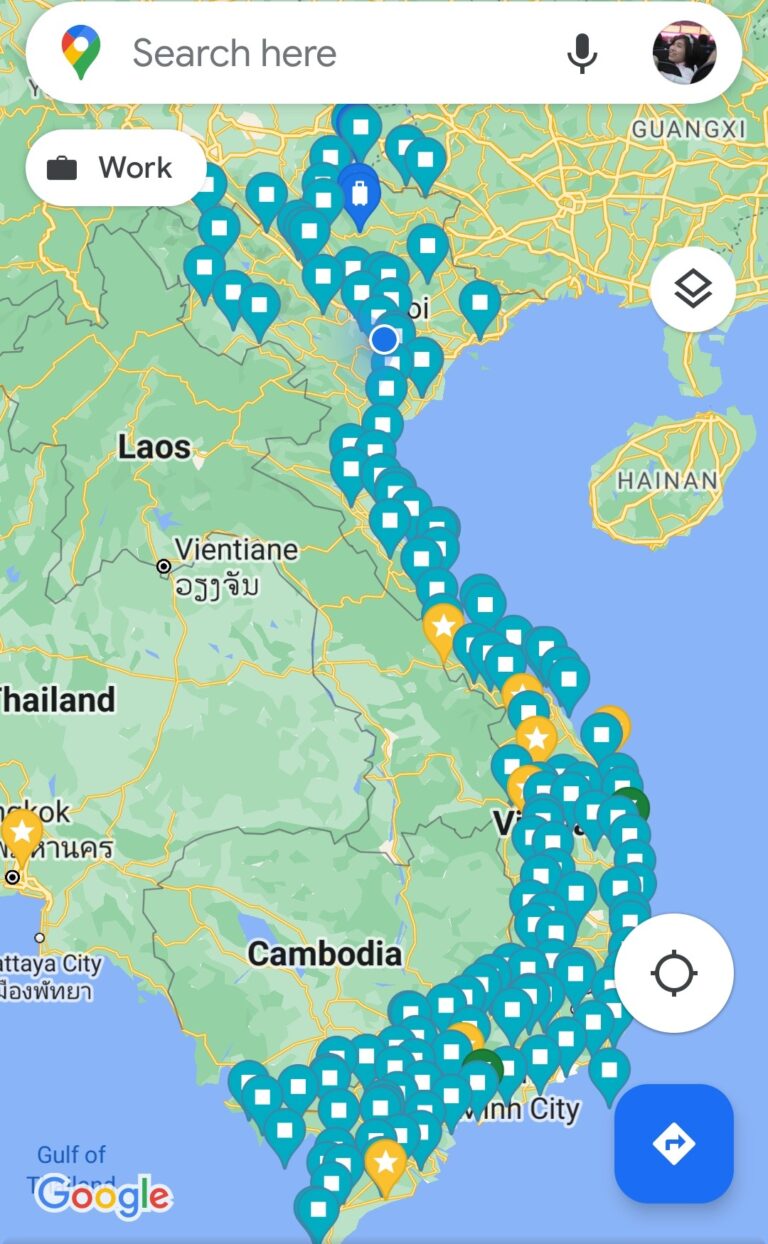Tap the blue luggage pin near Hanoi
Image resolution: width=768 pixels, height=1244 pixels.
pyautogui.click(x=360, y=195)
